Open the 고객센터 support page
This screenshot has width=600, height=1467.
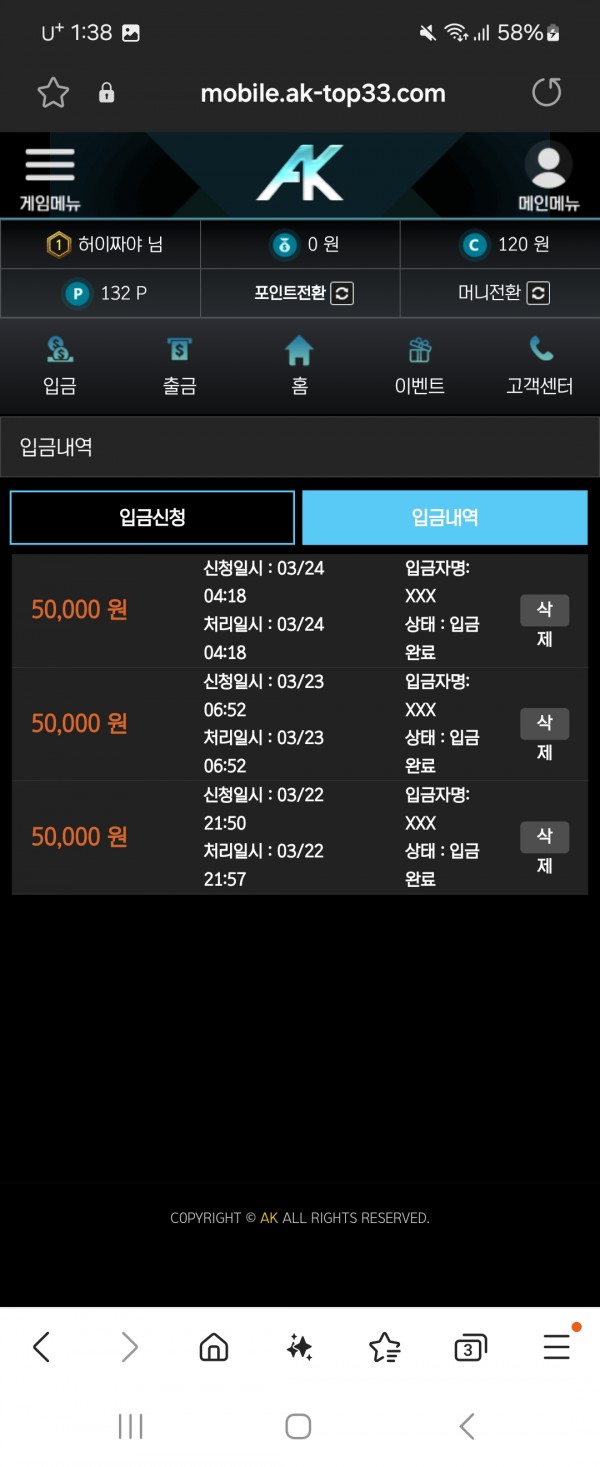540,366
